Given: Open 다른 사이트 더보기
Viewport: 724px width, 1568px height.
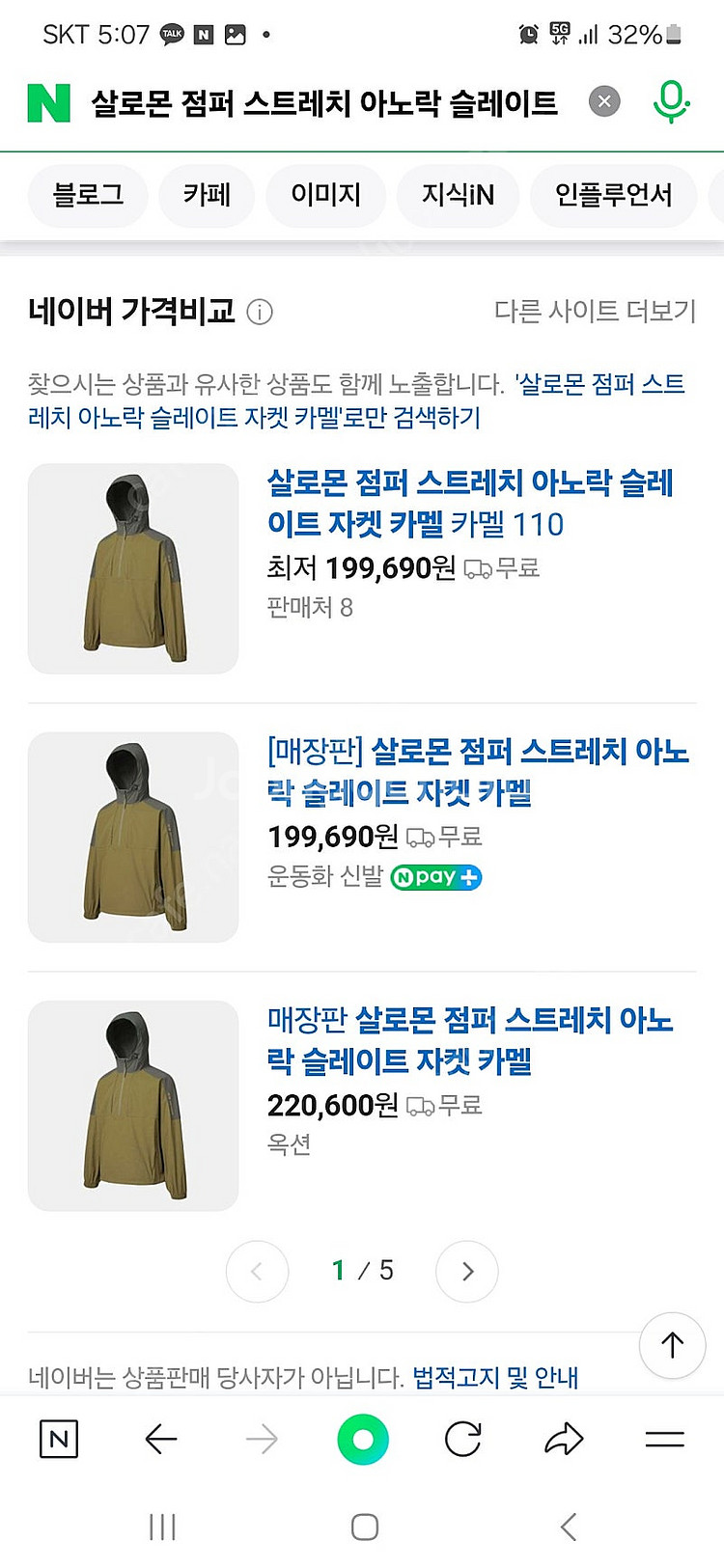Looking at the screenshot, I should pos(595,311).
